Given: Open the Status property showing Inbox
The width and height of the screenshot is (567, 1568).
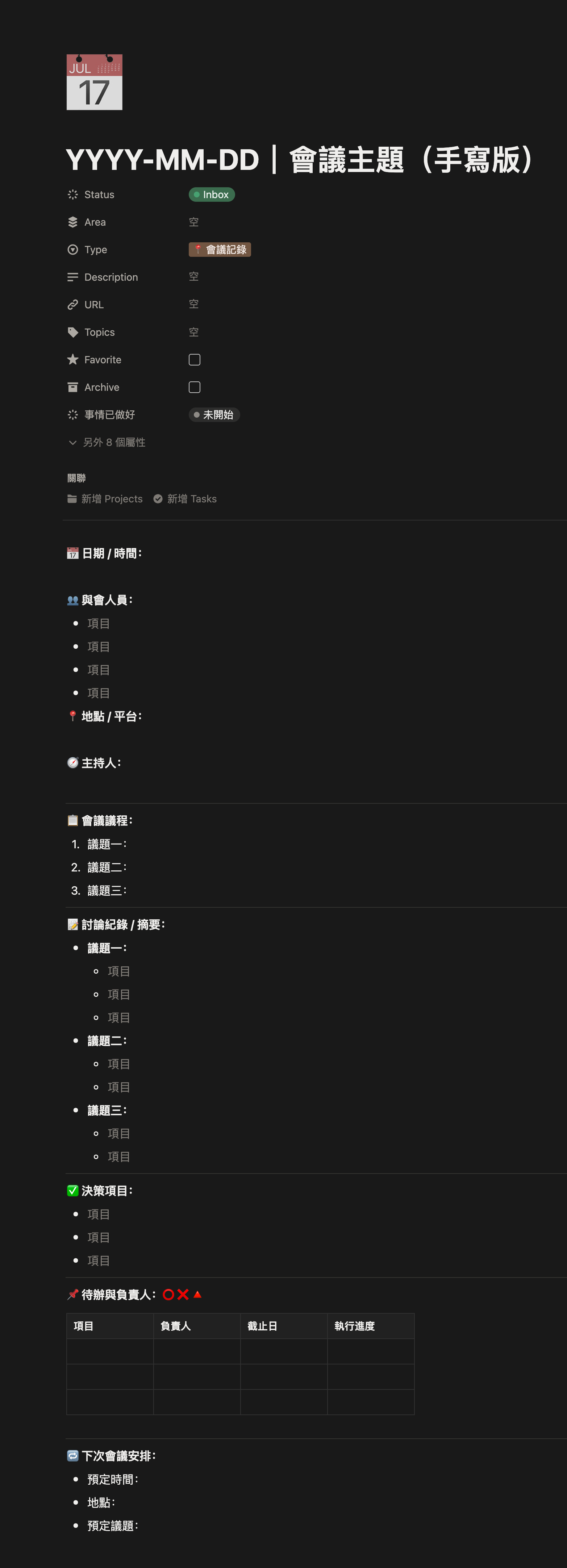Looking at the screenshot, I should (212, 195).
